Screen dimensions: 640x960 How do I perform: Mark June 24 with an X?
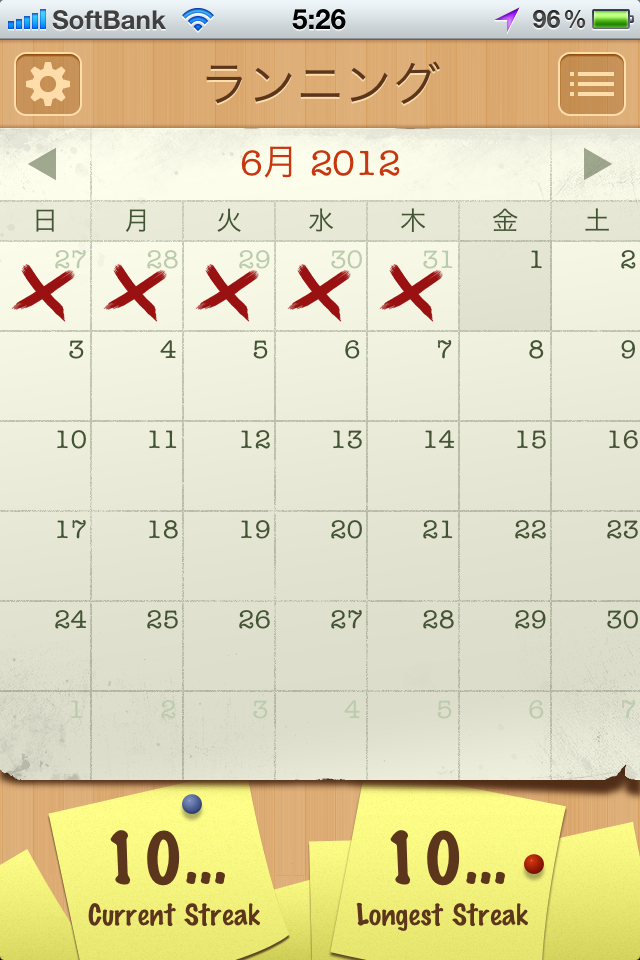pyautogui.click(x=45, y=647)
